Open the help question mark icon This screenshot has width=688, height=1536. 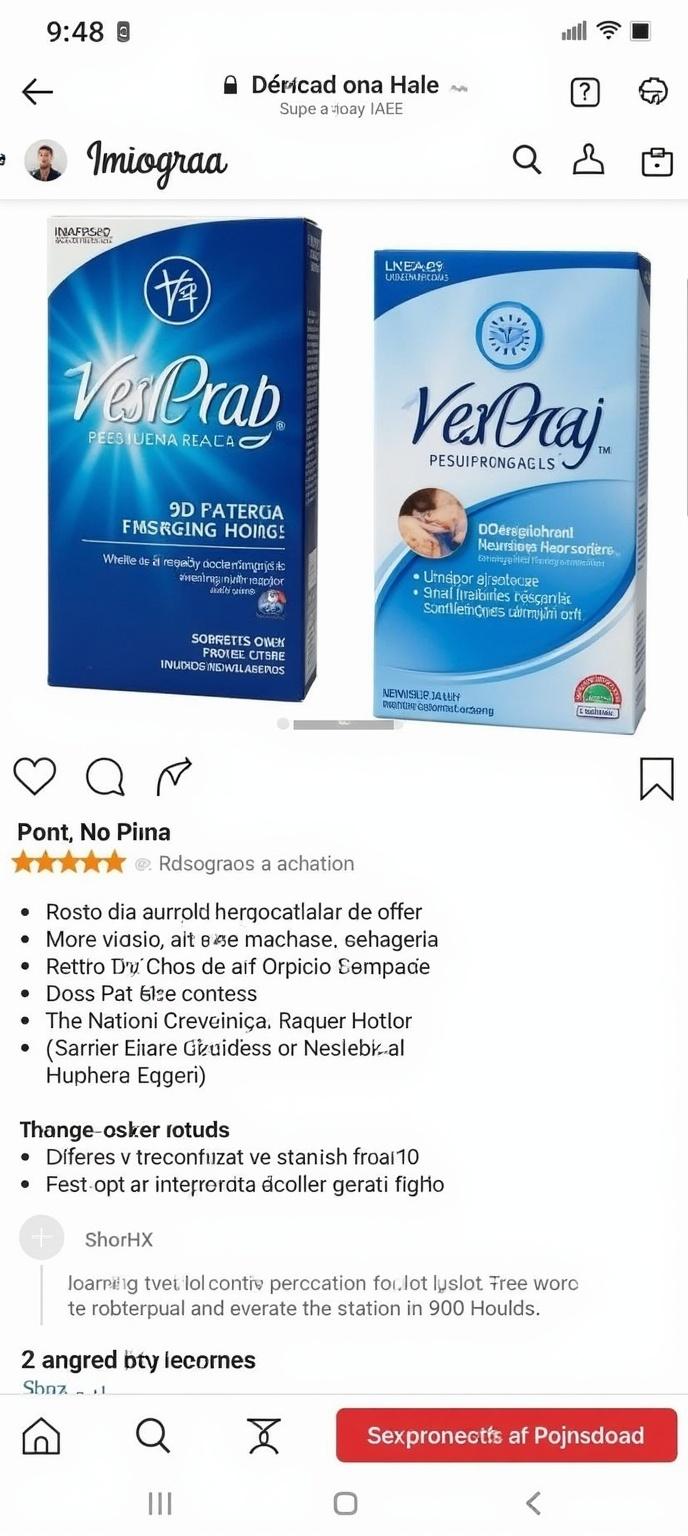tap(585, 92)
